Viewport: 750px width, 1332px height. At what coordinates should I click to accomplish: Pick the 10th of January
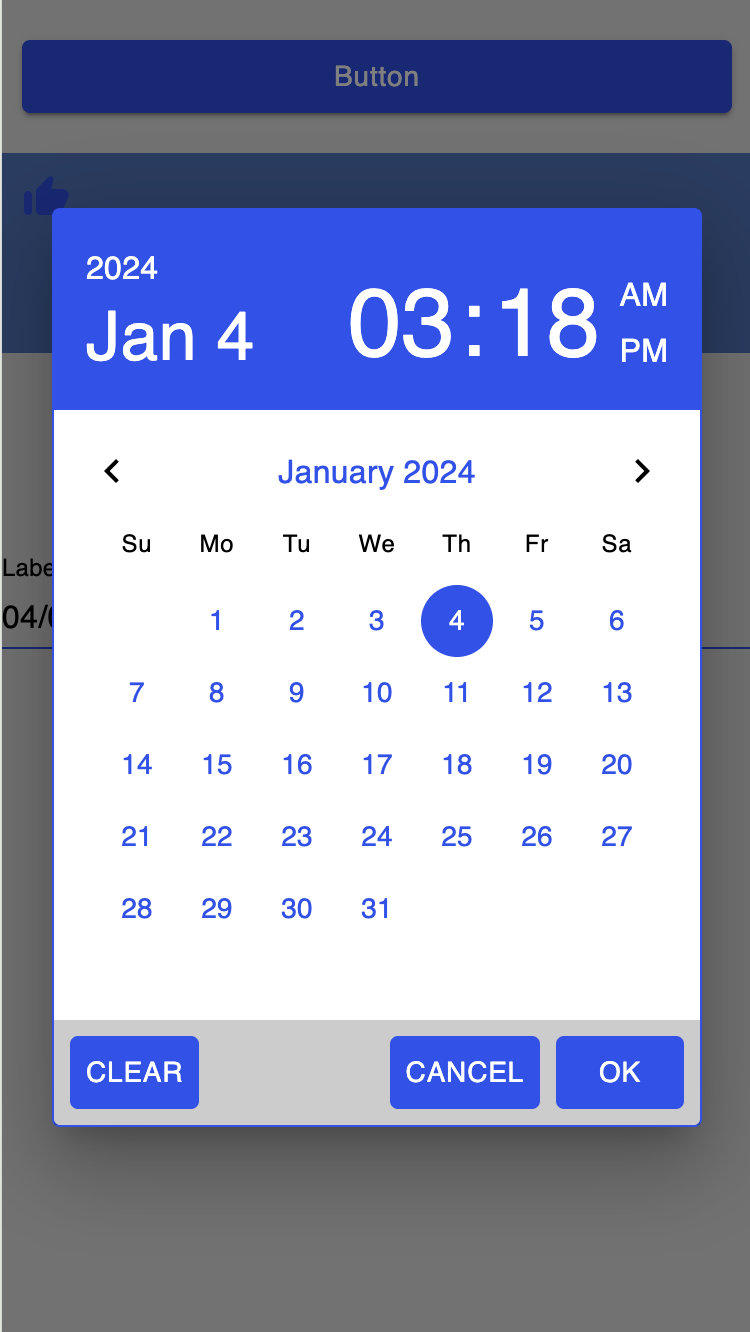click(376, 693)
